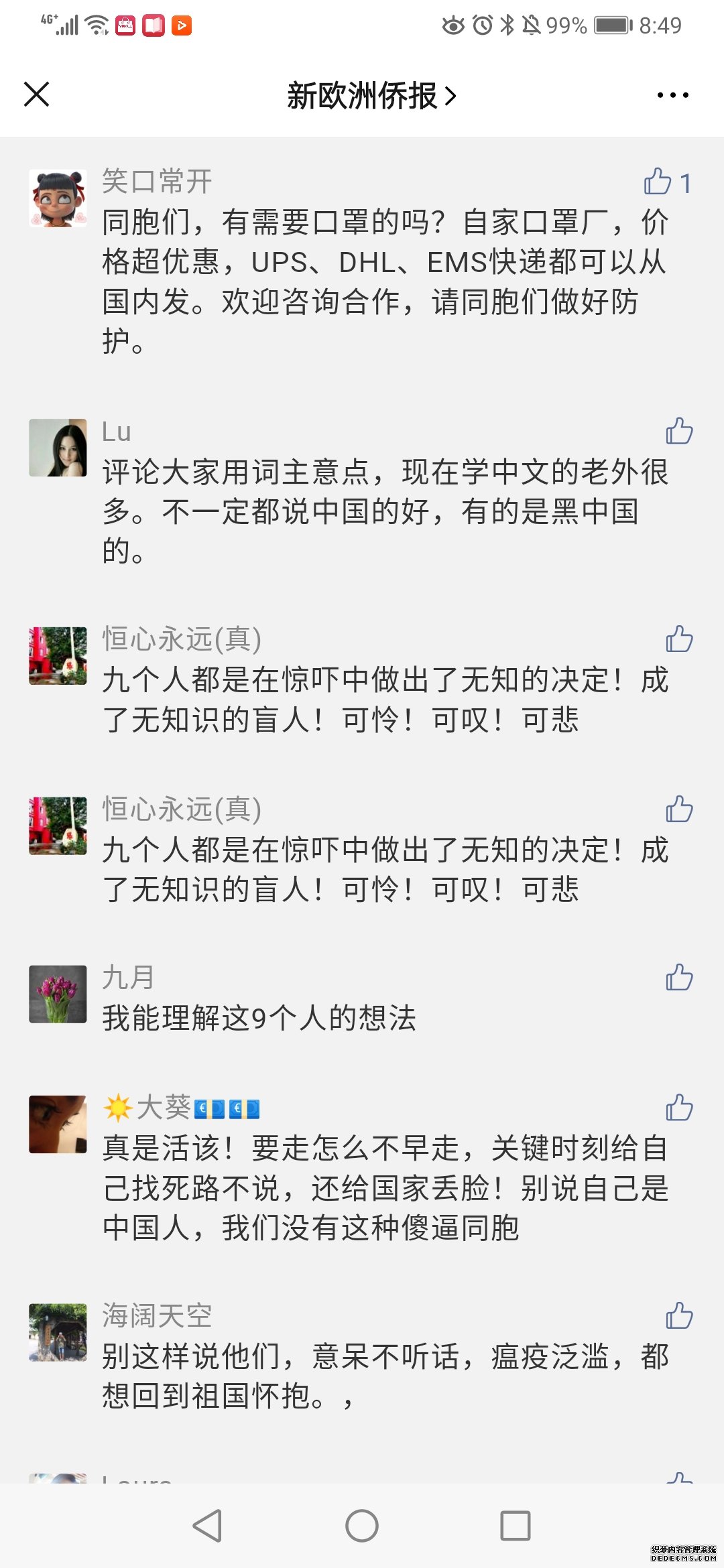Like Lu's comment
This screenshot has width=724, height=1568.
[x=679, y=431]
